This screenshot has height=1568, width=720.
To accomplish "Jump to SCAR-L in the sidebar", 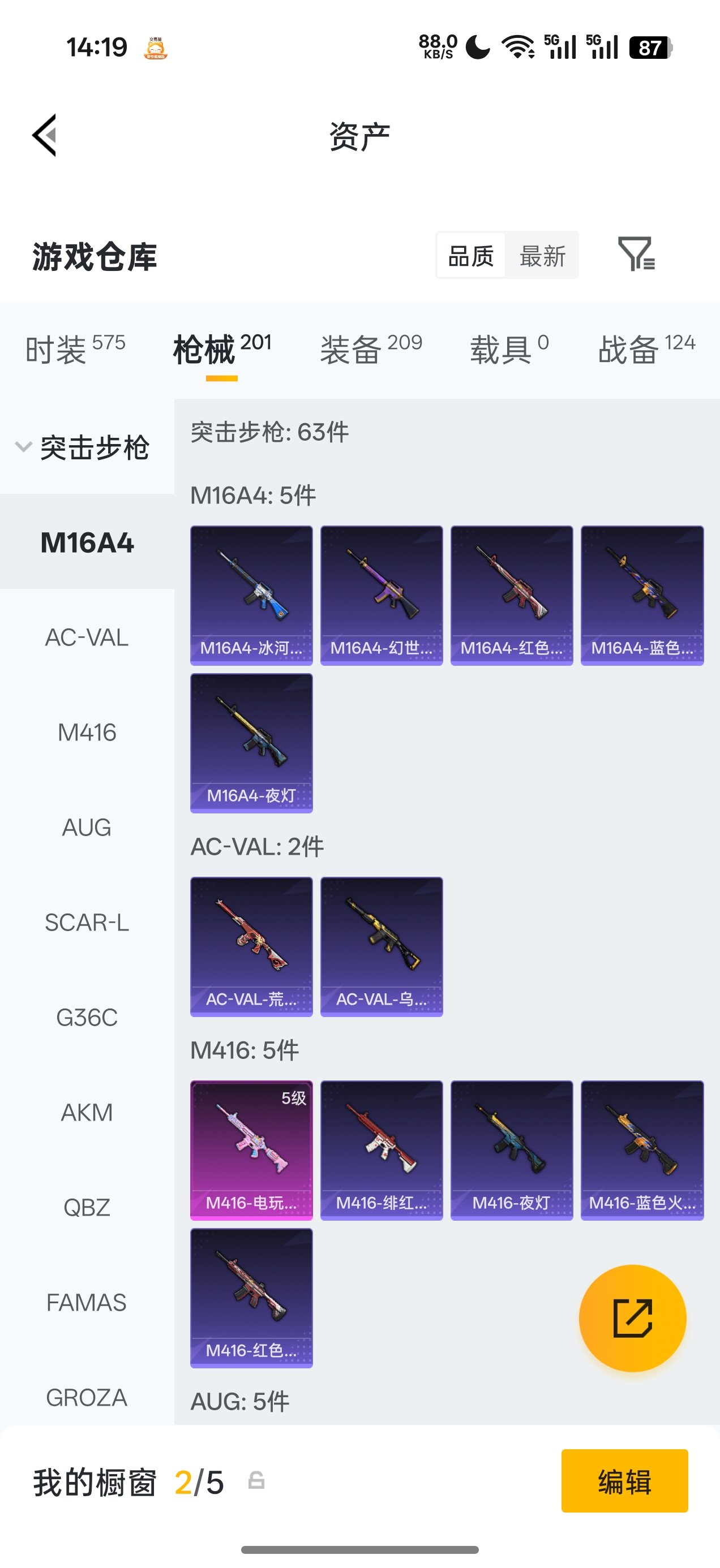I will tap(87, 923).
